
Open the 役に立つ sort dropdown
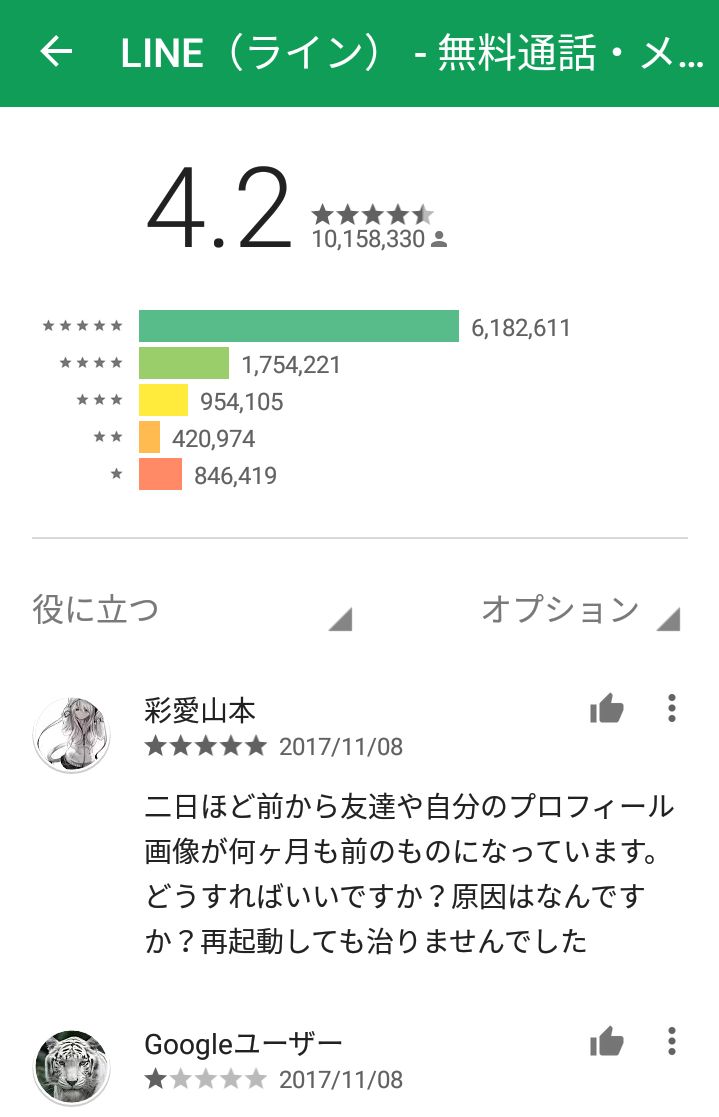tap(192, 610)
